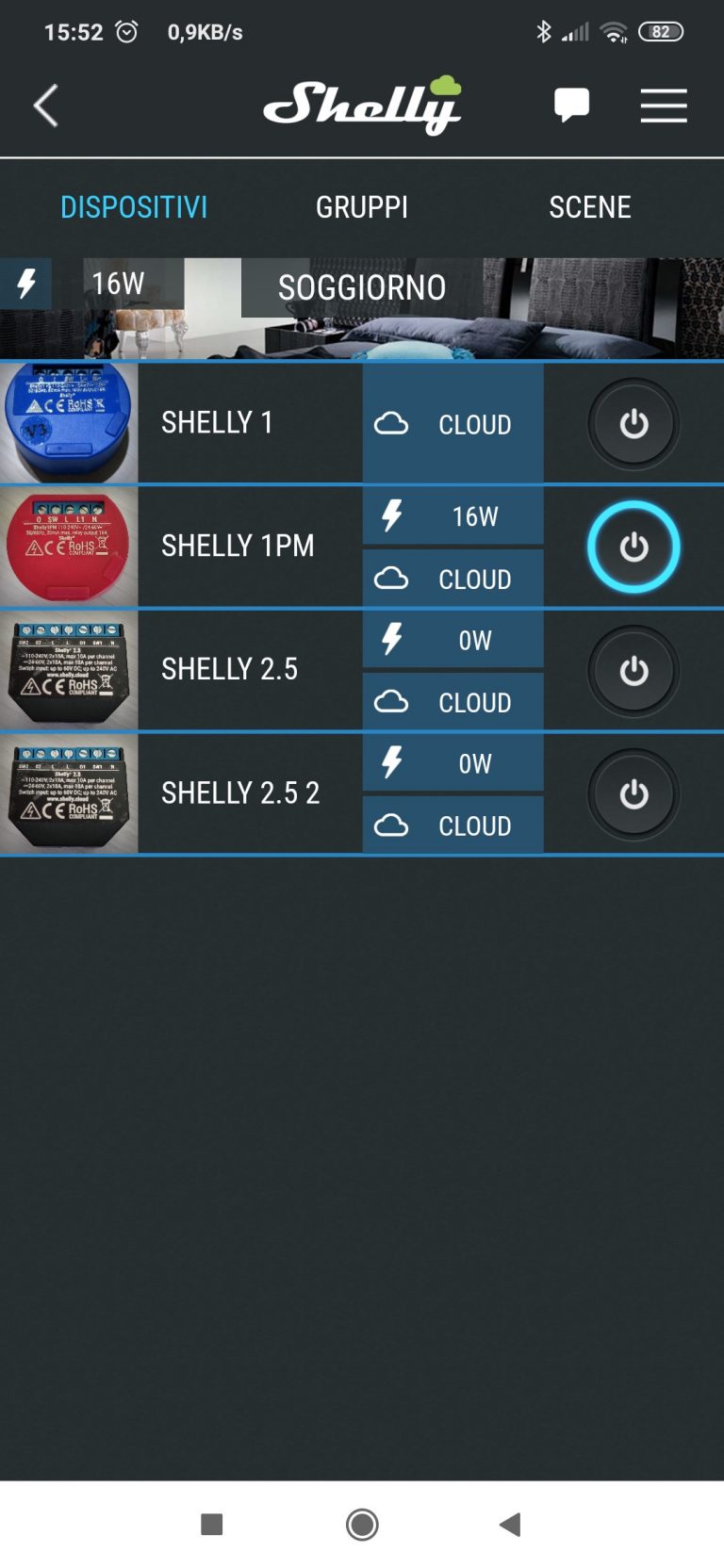
Task: Tap the lightning icon beside total 16W banner
Action: 26,283
